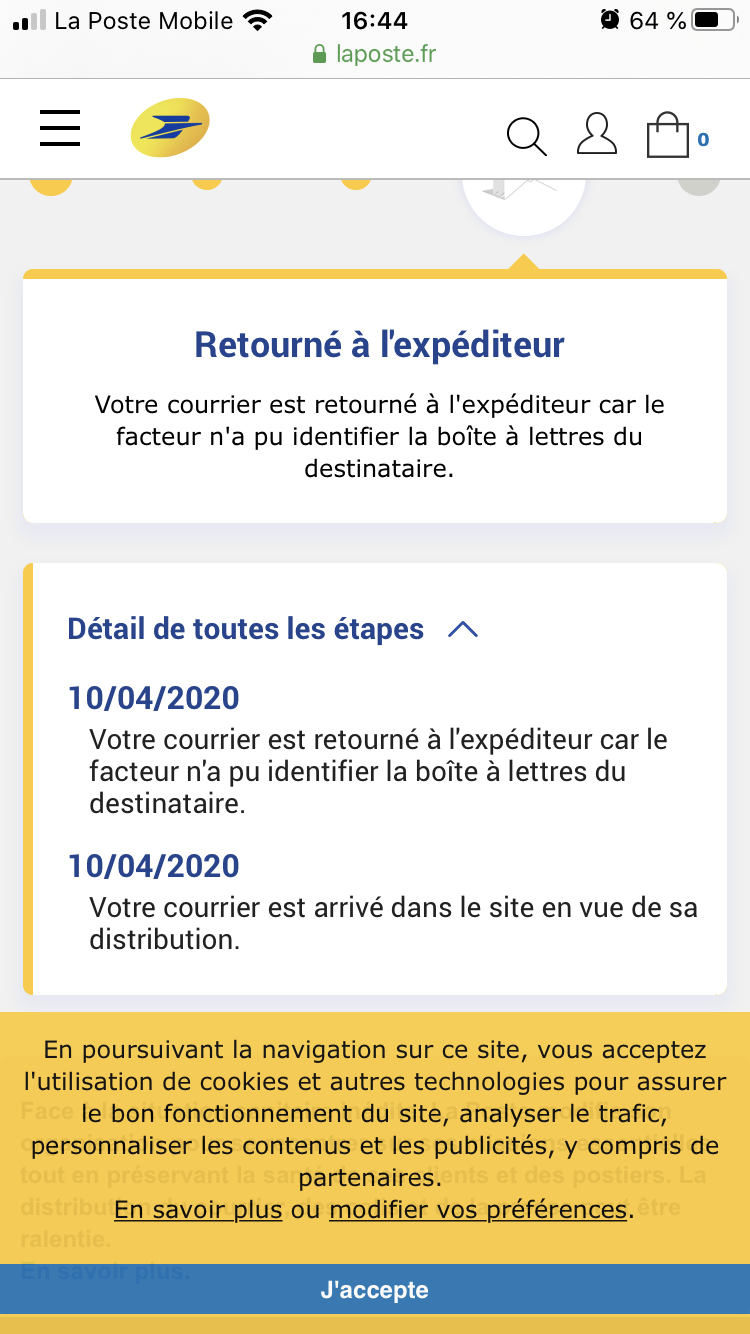Collapse "Détail de toutes les étapes"
The width and height of the screenshot is (750, 1334).
tap(463, 630)
